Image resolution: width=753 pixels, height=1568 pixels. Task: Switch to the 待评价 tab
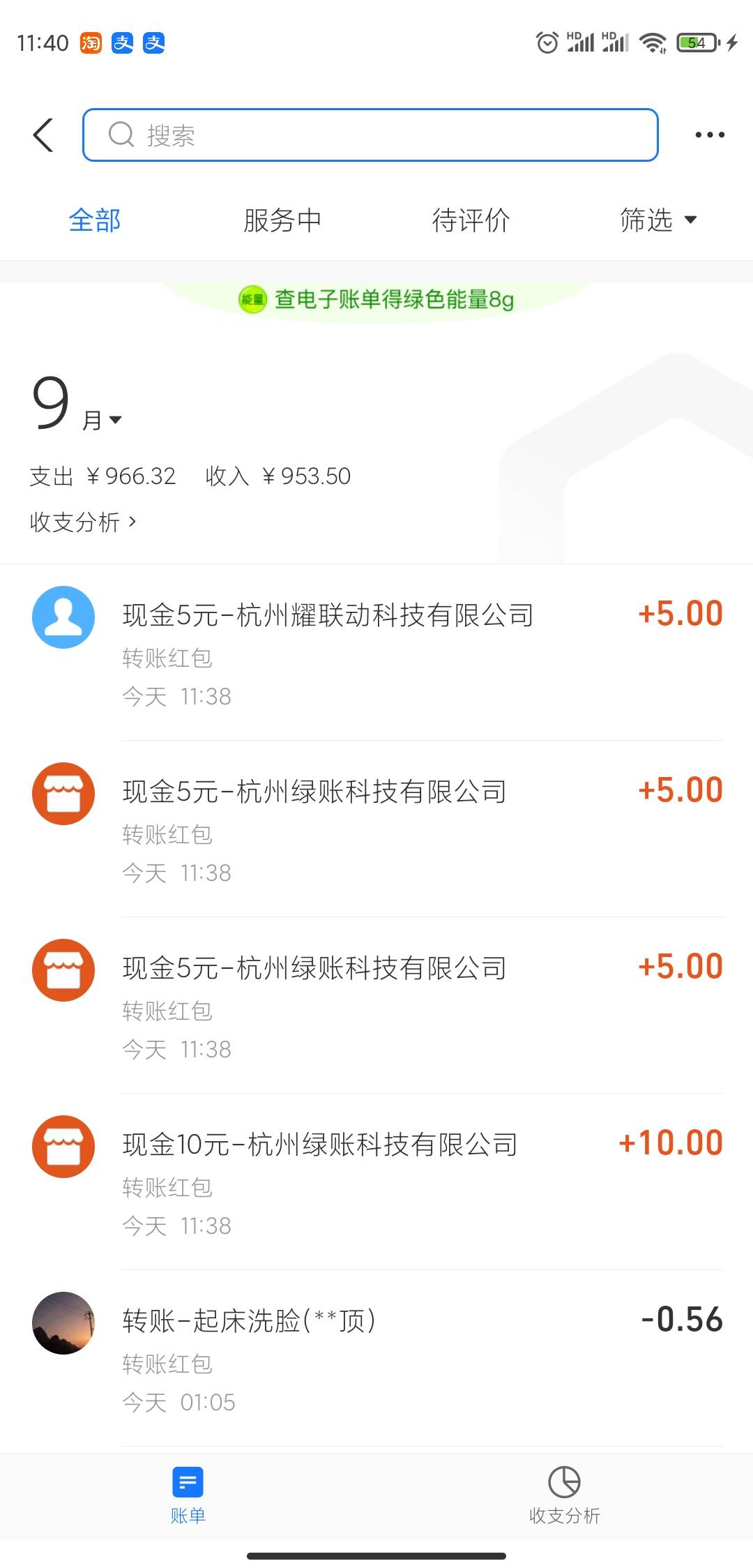click(471, 220)
